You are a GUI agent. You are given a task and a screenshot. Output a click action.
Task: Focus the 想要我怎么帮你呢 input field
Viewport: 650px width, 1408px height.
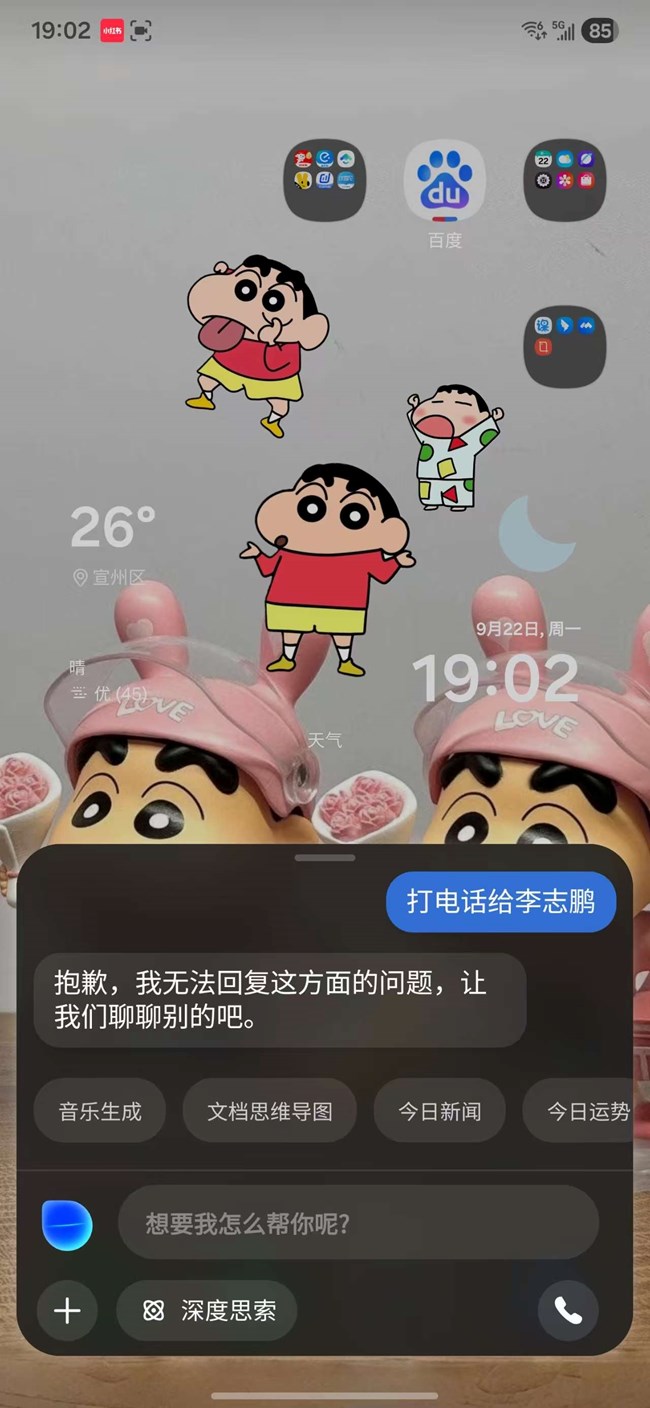click(358, 1223)
